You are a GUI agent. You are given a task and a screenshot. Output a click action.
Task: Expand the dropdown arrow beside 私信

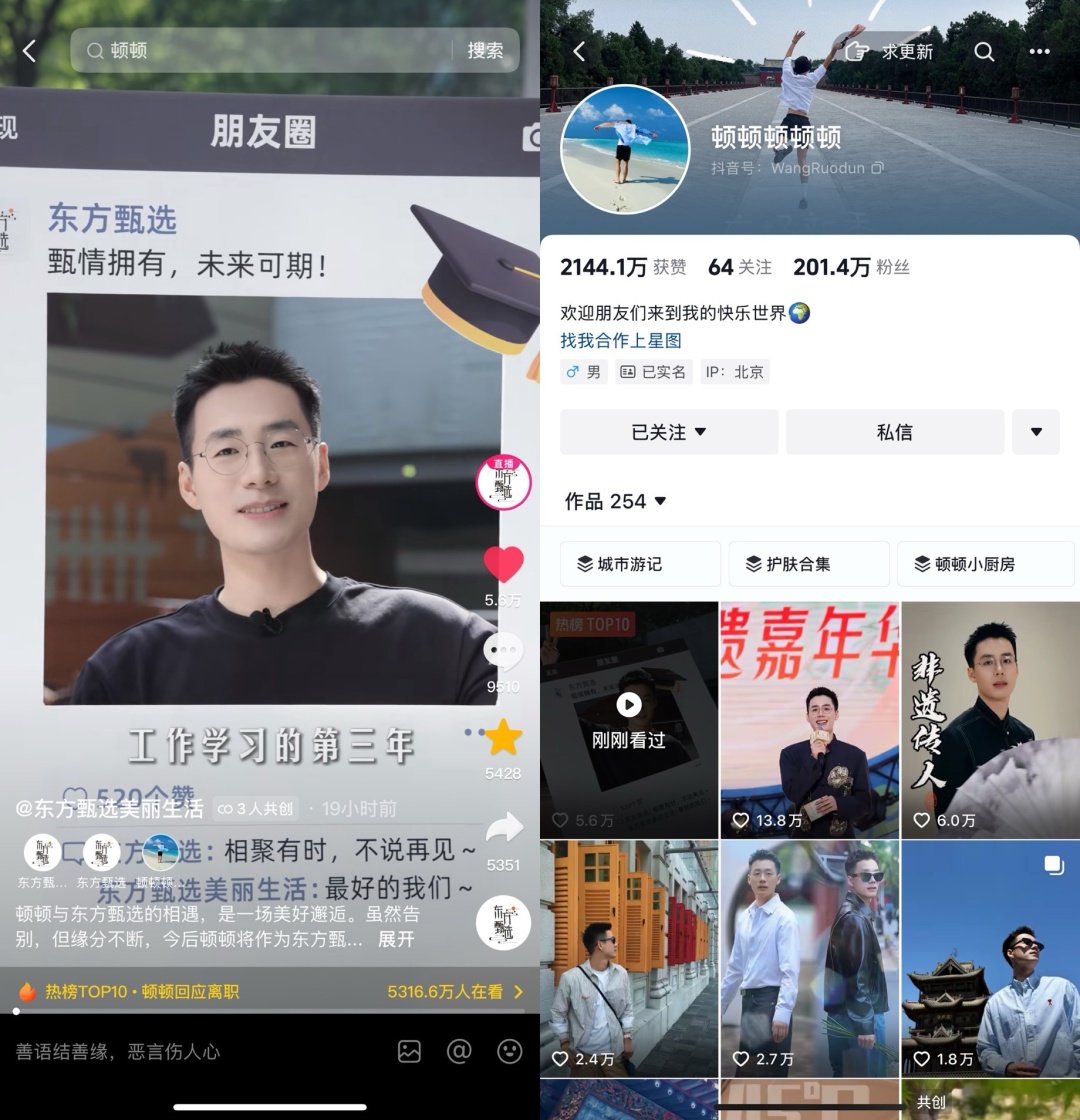click(x=1036, y=432)
